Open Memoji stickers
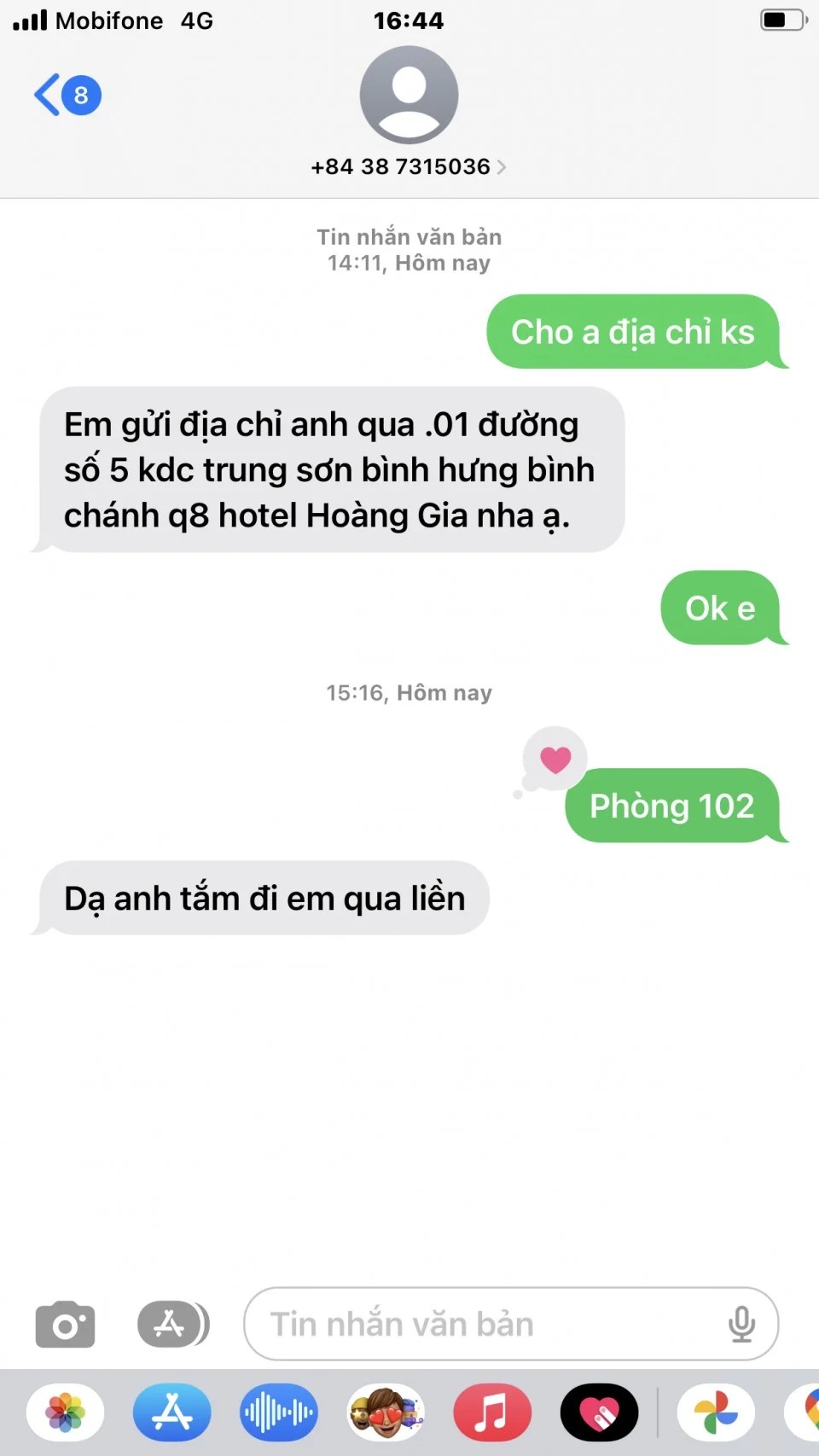The image size is (819, 1456). coord(386,1412)
